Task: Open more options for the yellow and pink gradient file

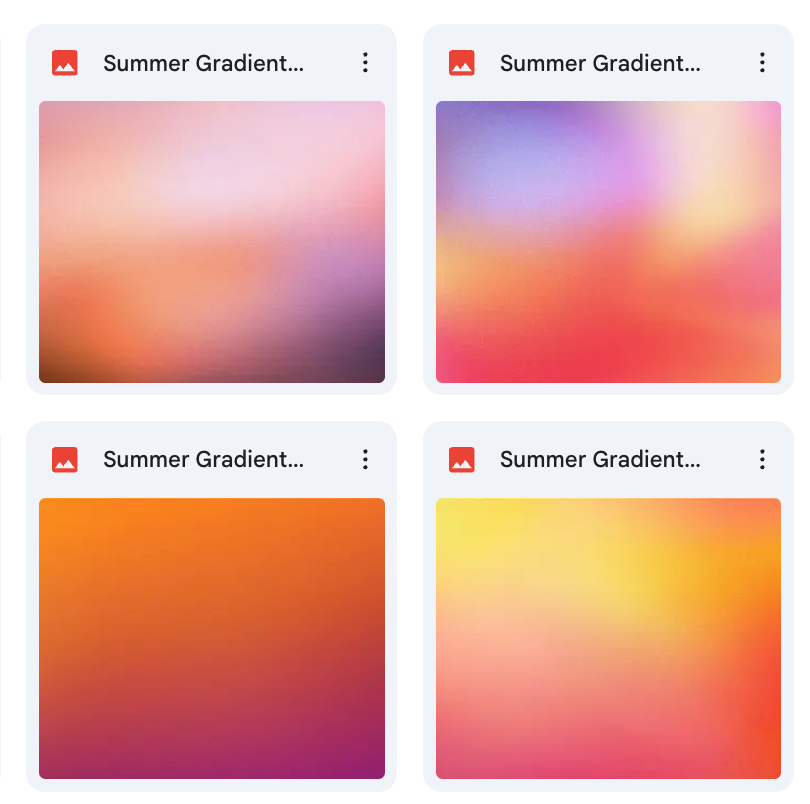Action: click(762, 459)
